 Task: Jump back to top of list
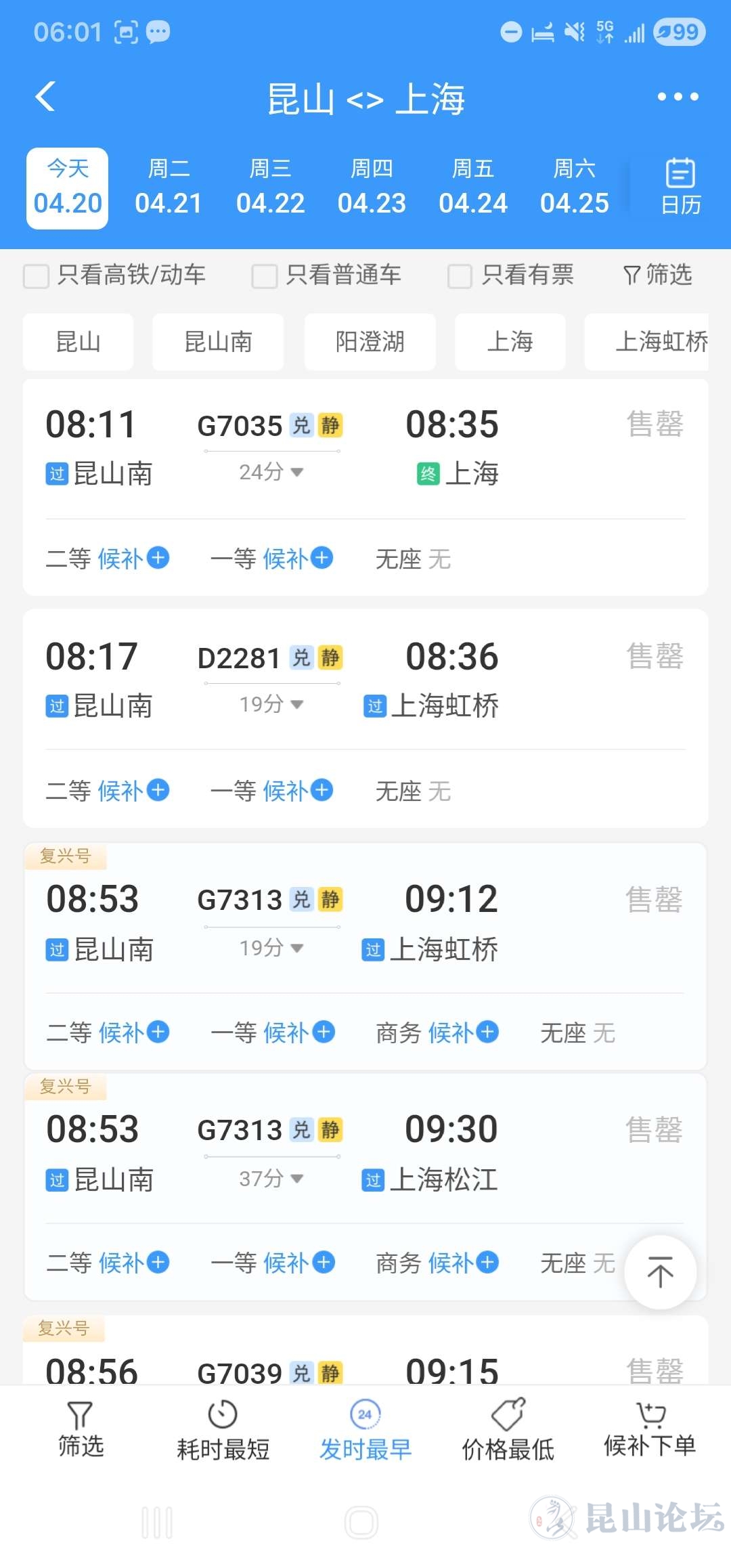(x=660, y=1272)
